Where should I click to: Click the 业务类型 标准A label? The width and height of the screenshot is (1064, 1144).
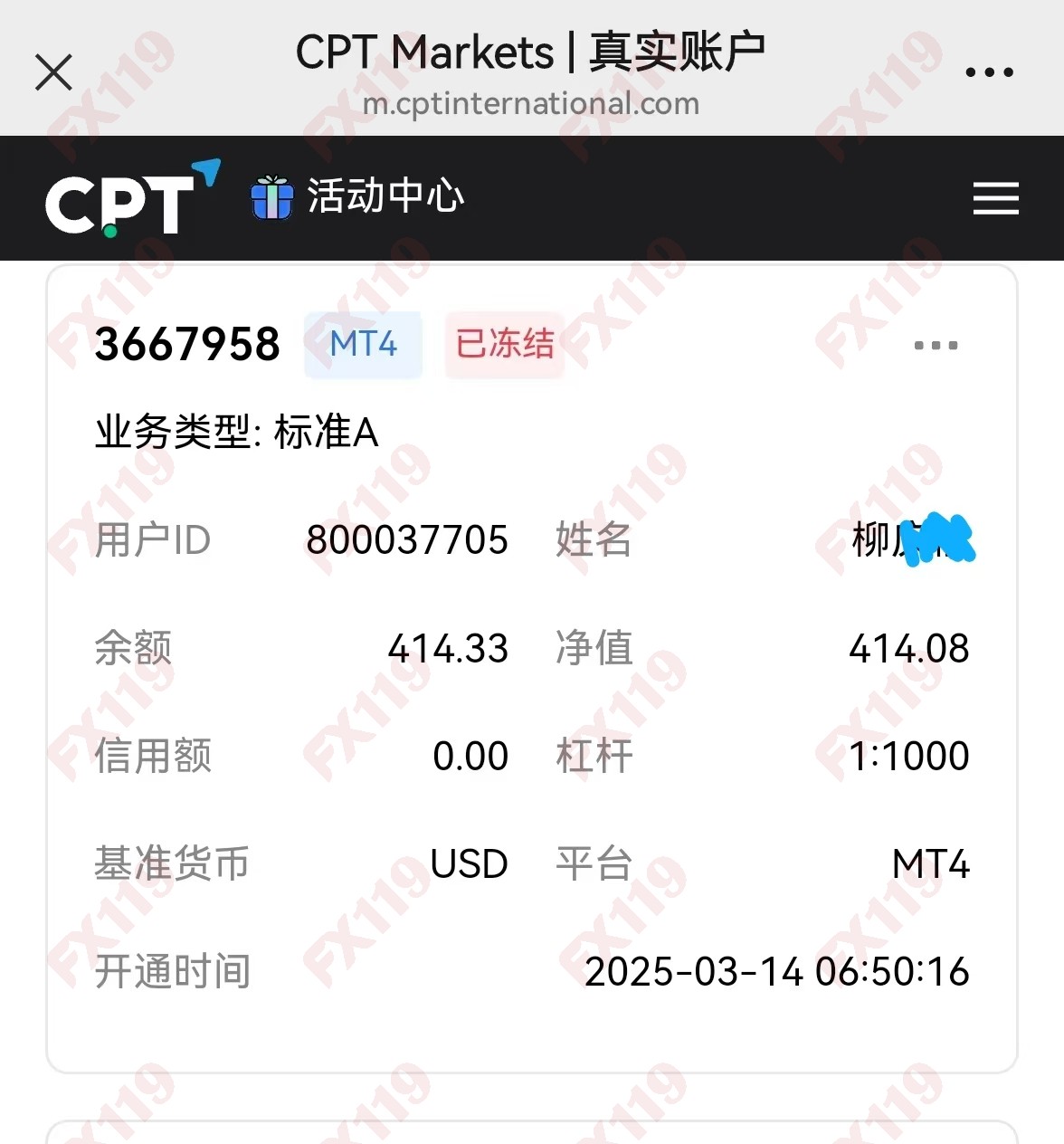pyautogui.click(x=237, y=433)
